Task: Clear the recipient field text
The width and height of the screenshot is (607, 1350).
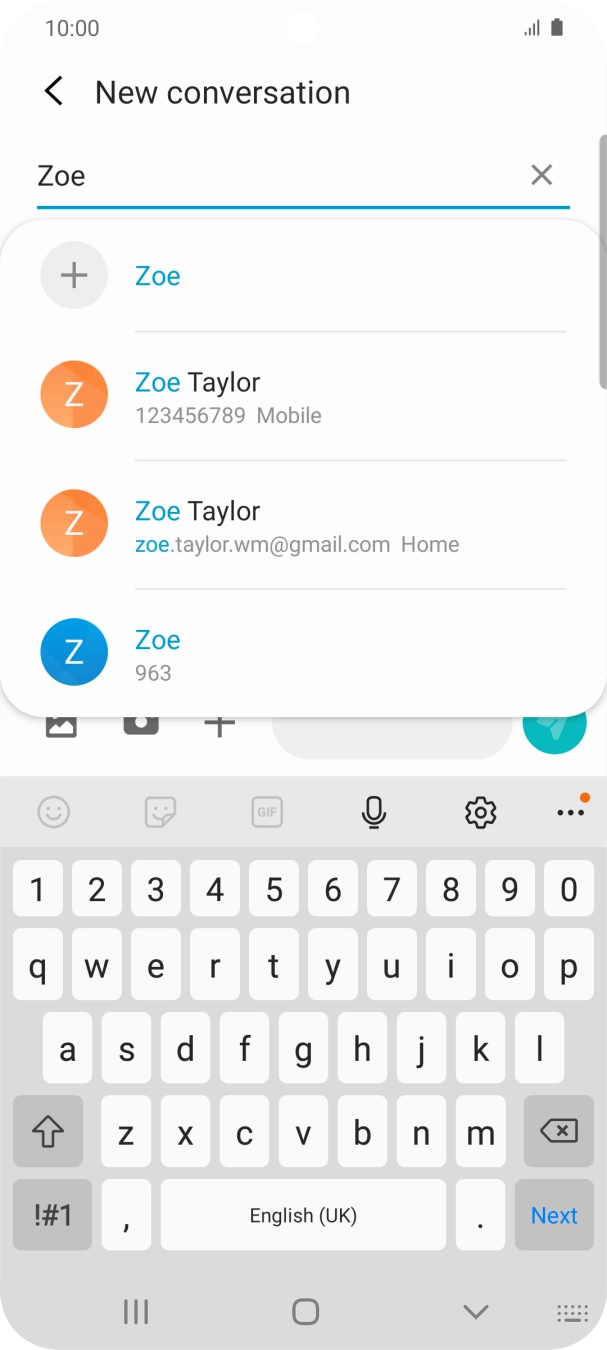Action: click(541, 176)
